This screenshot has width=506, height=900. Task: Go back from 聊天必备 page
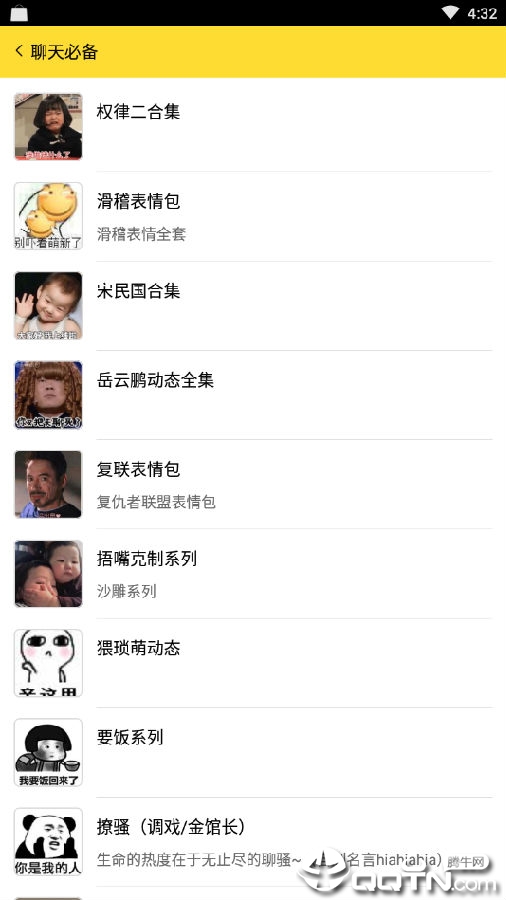pos(19,52)
